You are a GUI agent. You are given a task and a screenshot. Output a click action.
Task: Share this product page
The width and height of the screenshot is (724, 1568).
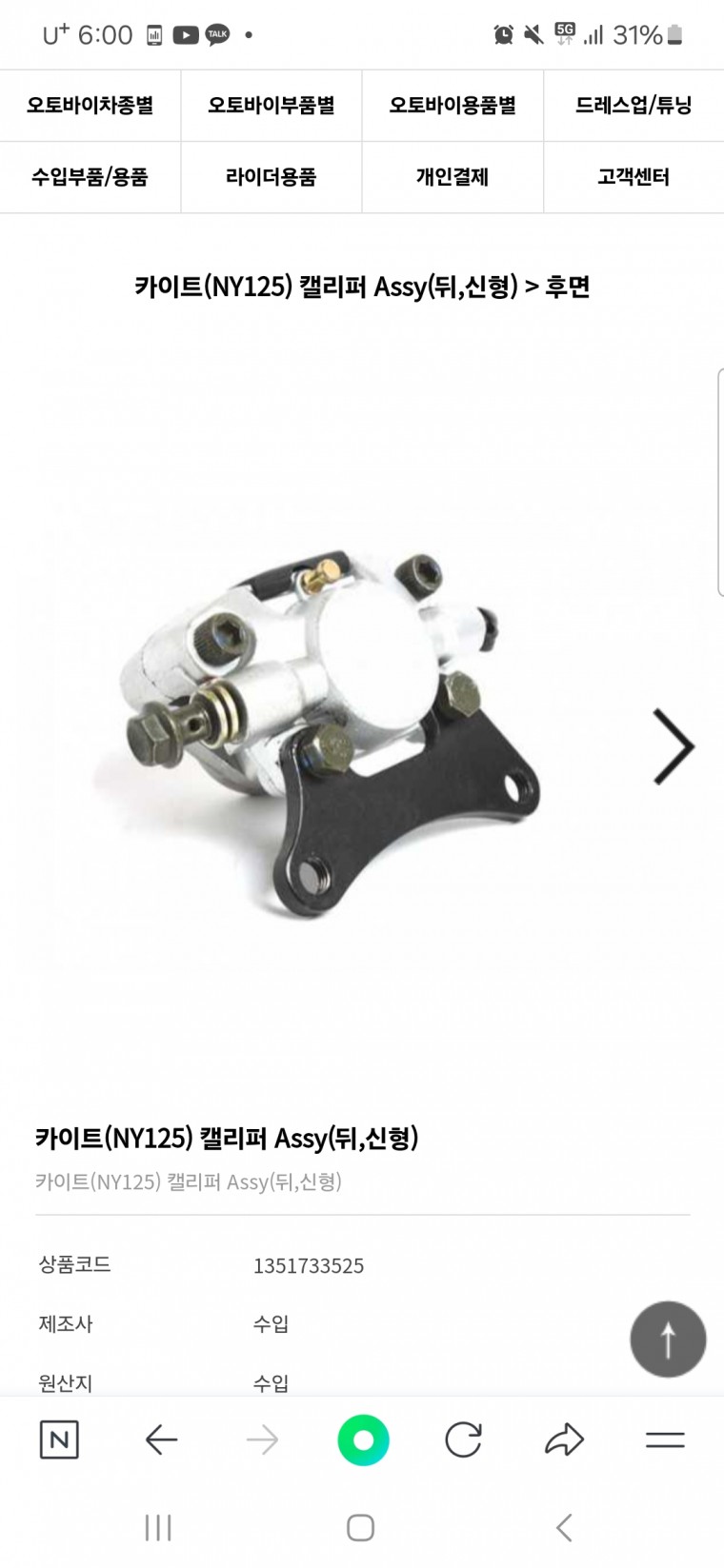[x=564, y=1439]
